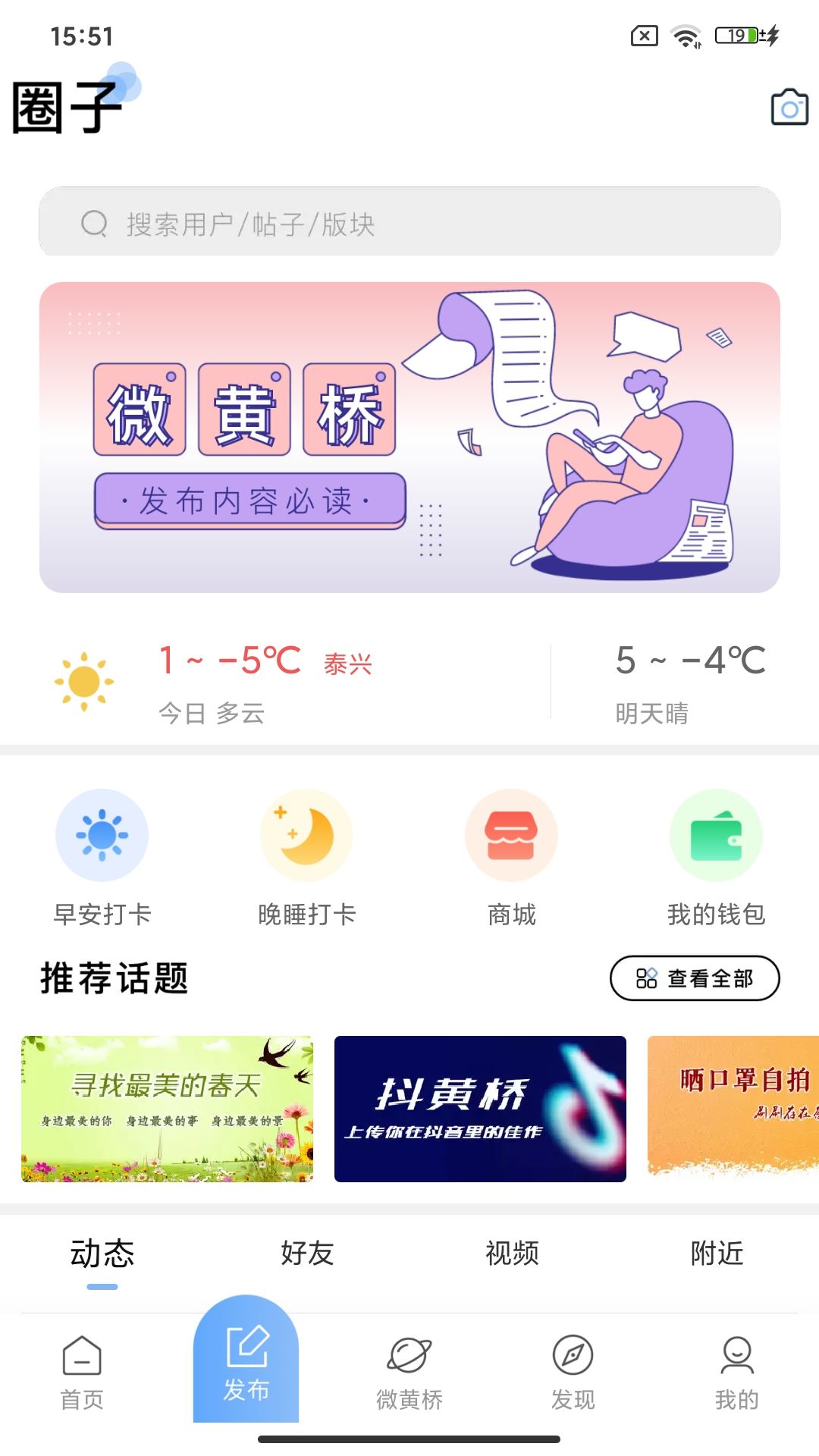The image size is (819, 1456).
Task: Go to 首页 in bottom navigation
Action: tap(82, 1371)
